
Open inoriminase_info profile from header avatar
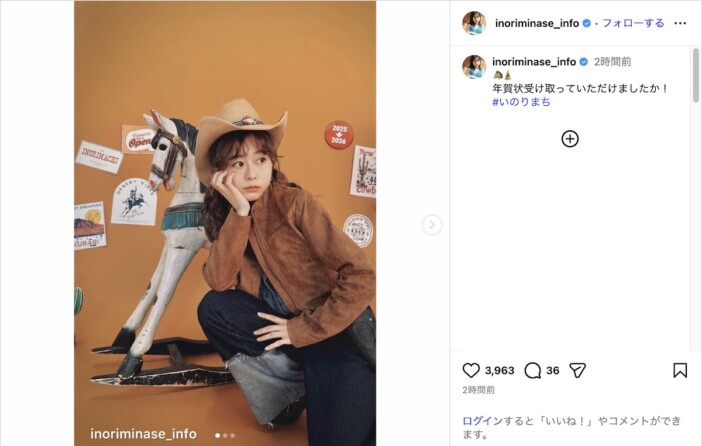click(x=474, y=23)
